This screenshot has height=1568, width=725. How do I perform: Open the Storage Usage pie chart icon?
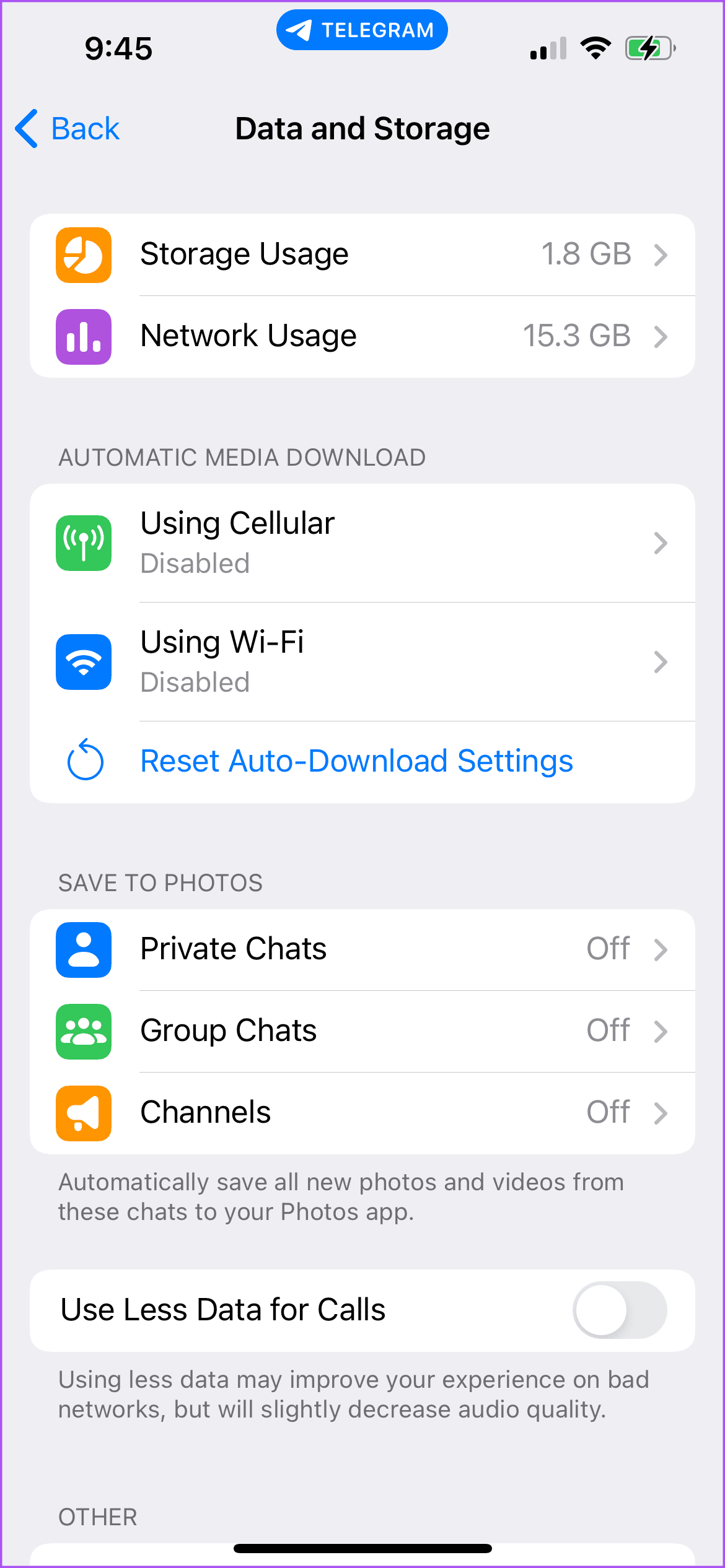pyautogui.click(x=83, y=254)
